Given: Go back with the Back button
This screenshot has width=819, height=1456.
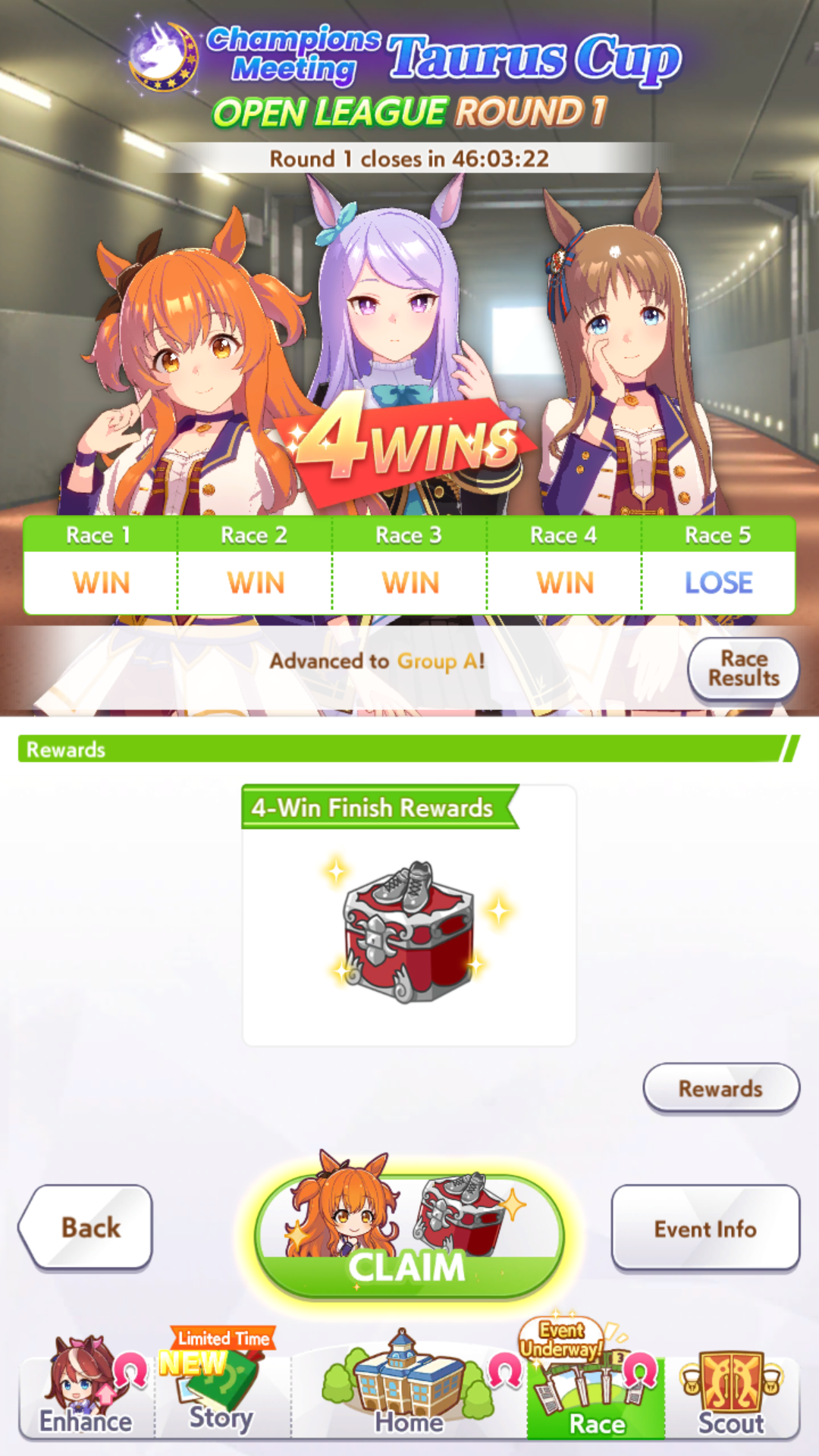Looking at the screenshot, I should pos(87,1227).
